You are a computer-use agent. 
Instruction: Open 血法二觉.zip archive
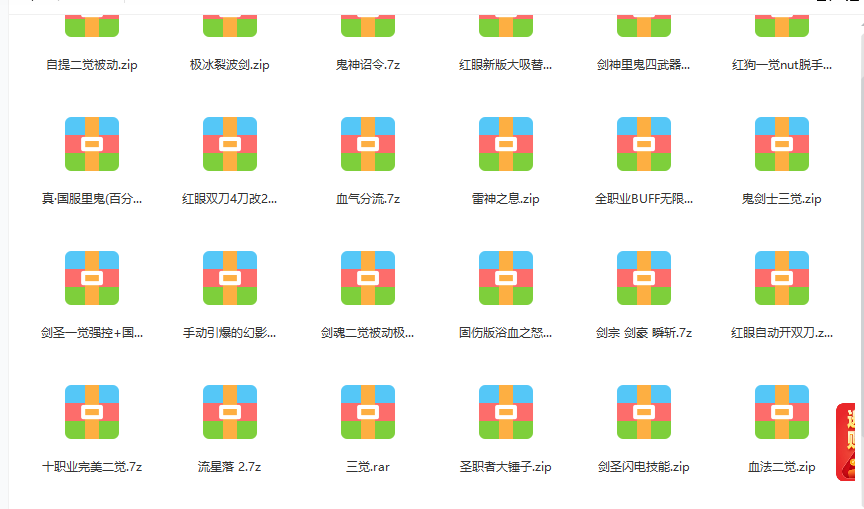coord(782,412)
